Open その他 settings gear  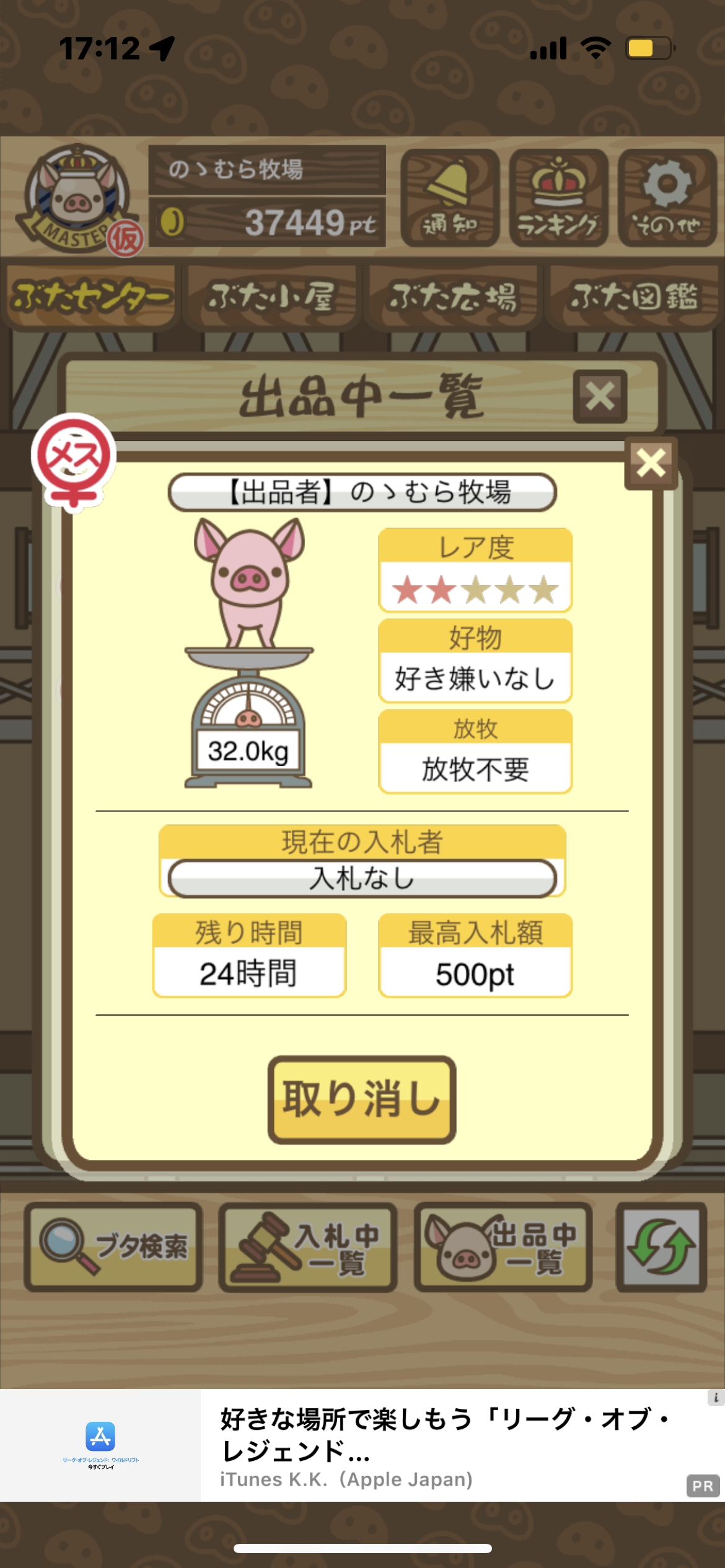click(x=667, y=198)
